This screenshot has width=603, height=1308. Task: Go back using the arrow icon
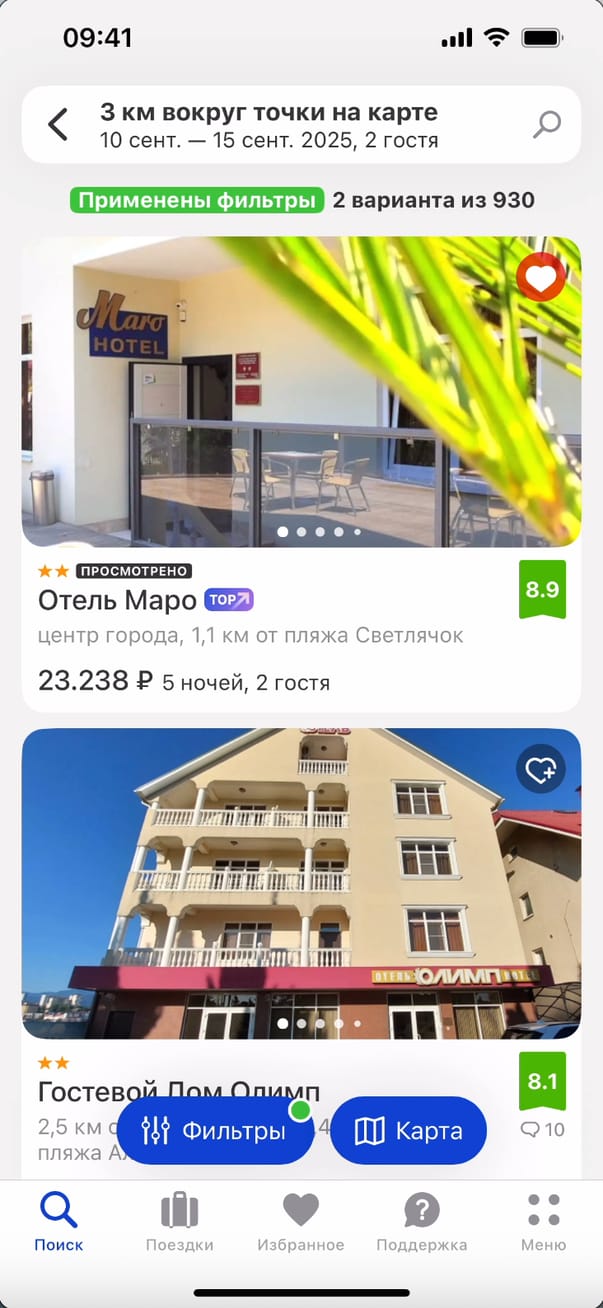pyautogui.click(x=58, y=125)
